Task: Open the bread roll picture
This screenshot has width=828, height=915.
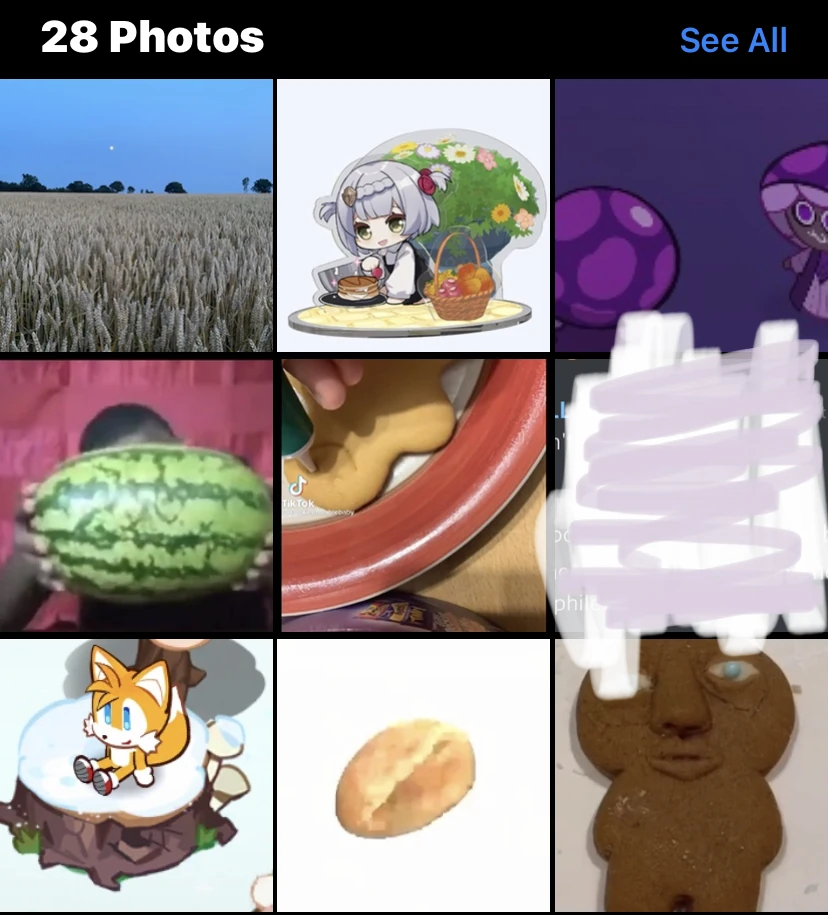Action: tap(413, 775)
